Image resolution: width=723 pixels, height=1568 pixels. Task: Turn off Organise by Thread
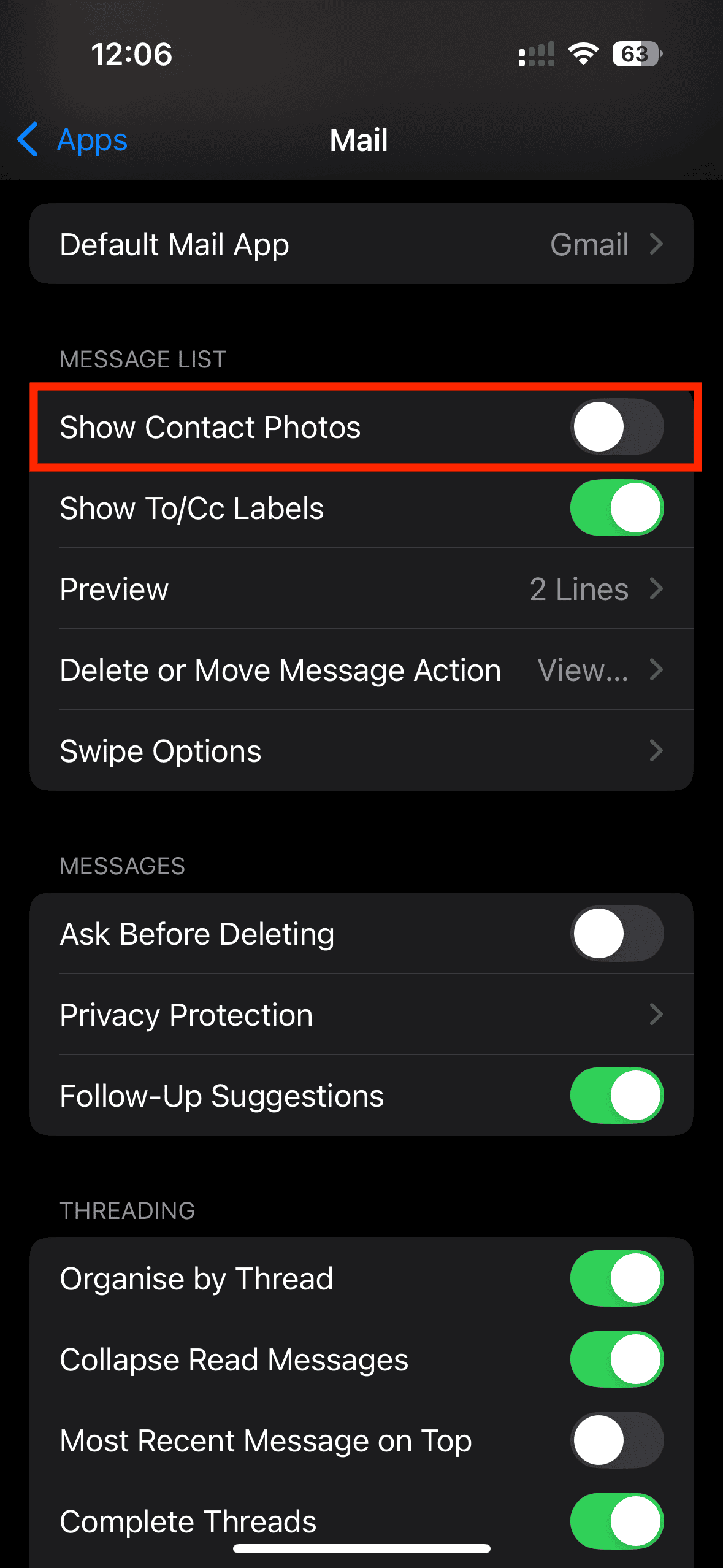[x=617, y=1278]
